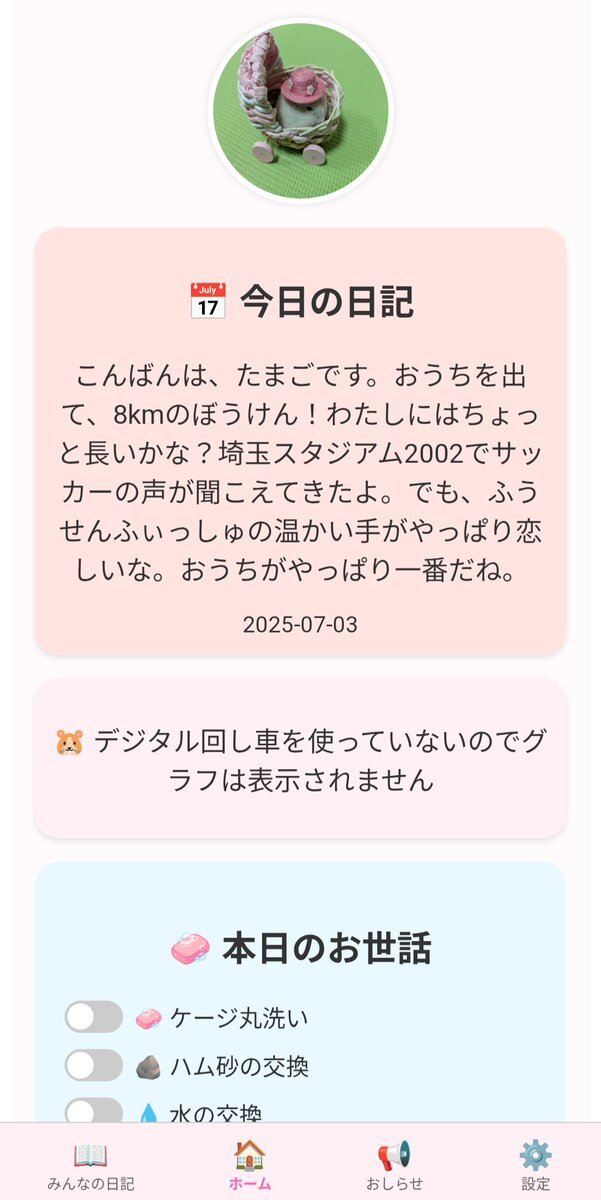Image resolution: width=601 pixels, height=1200 pixels.
Task: Turn on the 水の交換 switch
Action: coord(94,1110)
